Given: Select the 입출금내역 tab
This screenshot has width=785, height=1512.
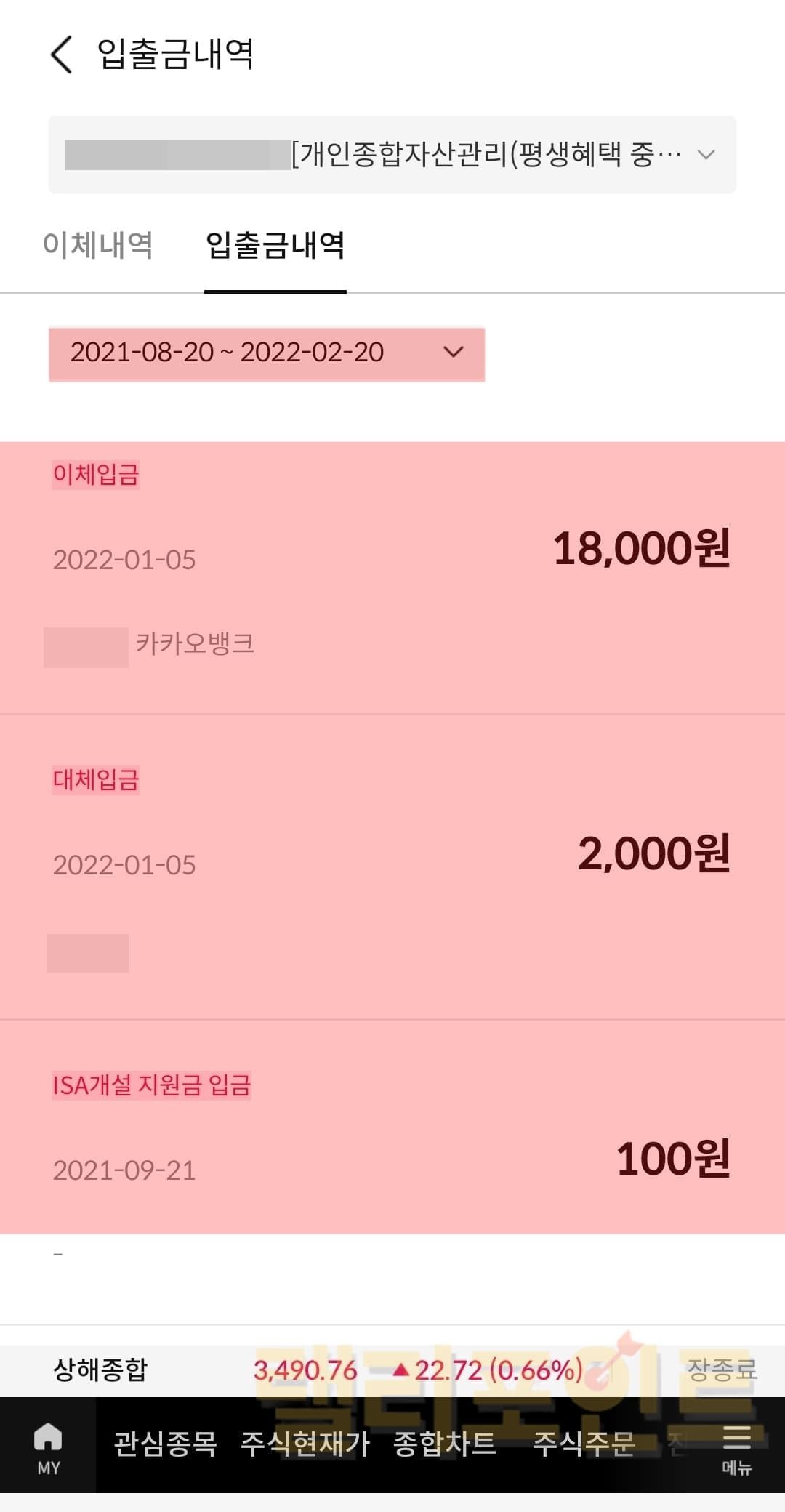Looking at the screenshot, I should 275,245.
